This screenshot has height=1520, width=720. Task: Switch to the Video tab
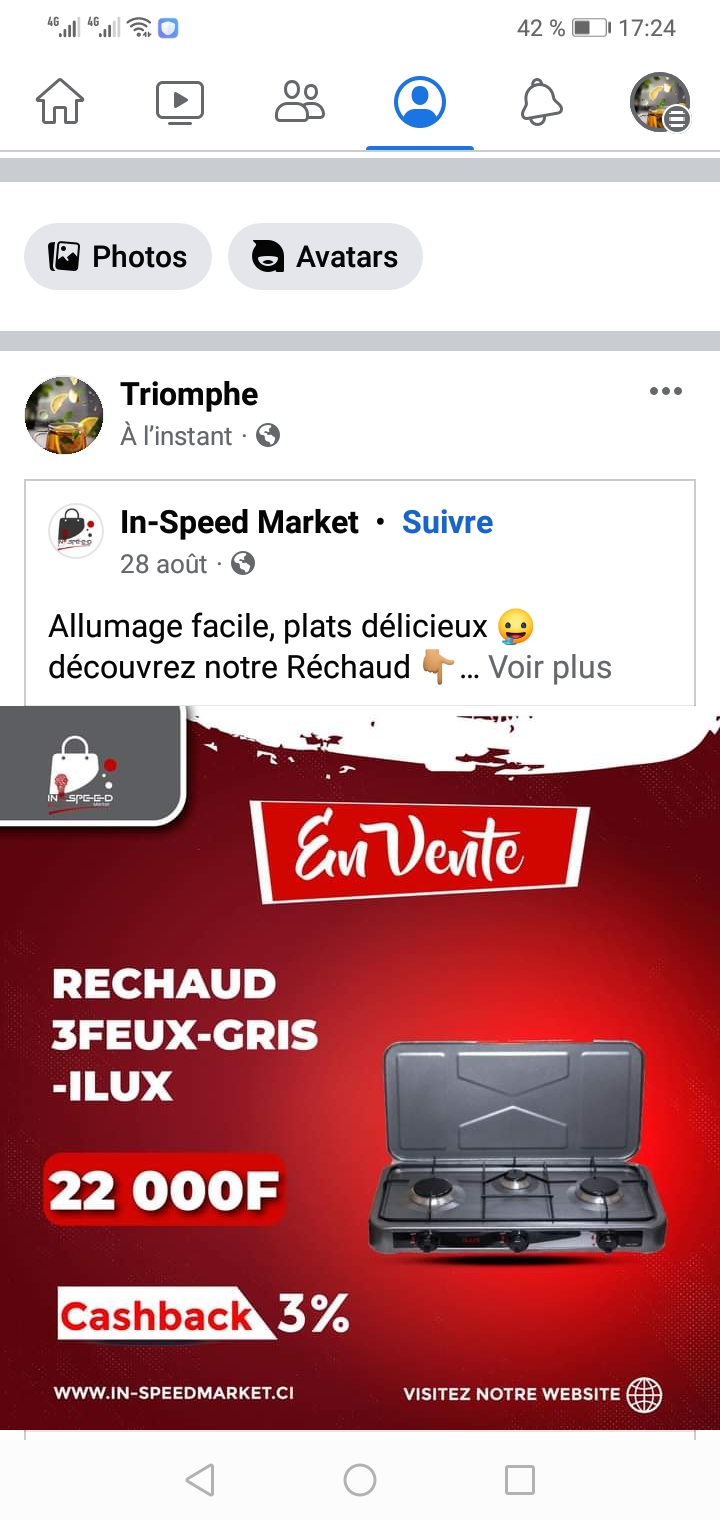(180, 102)
